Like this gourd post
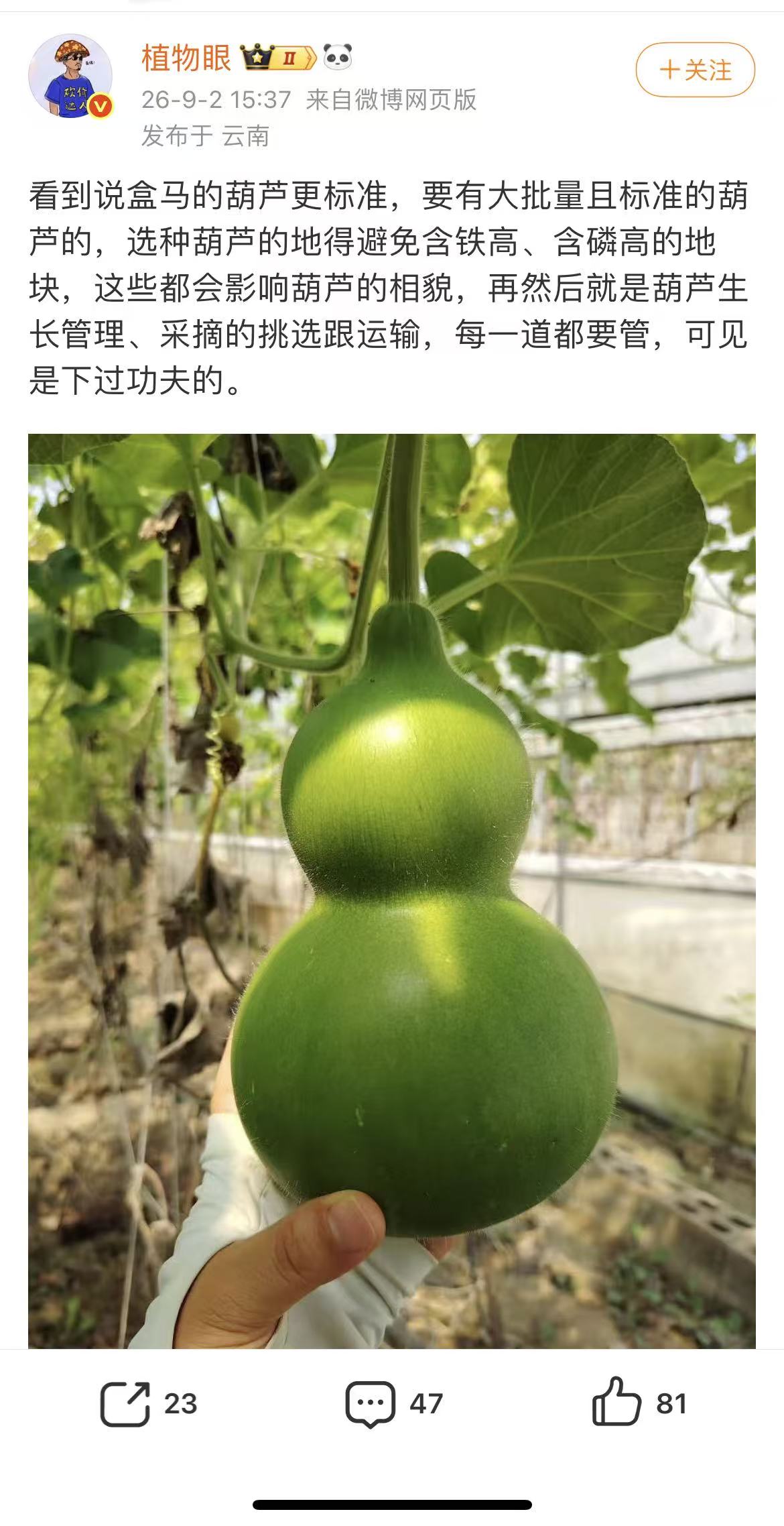 pyautogui.click(x=639, y=1403)
